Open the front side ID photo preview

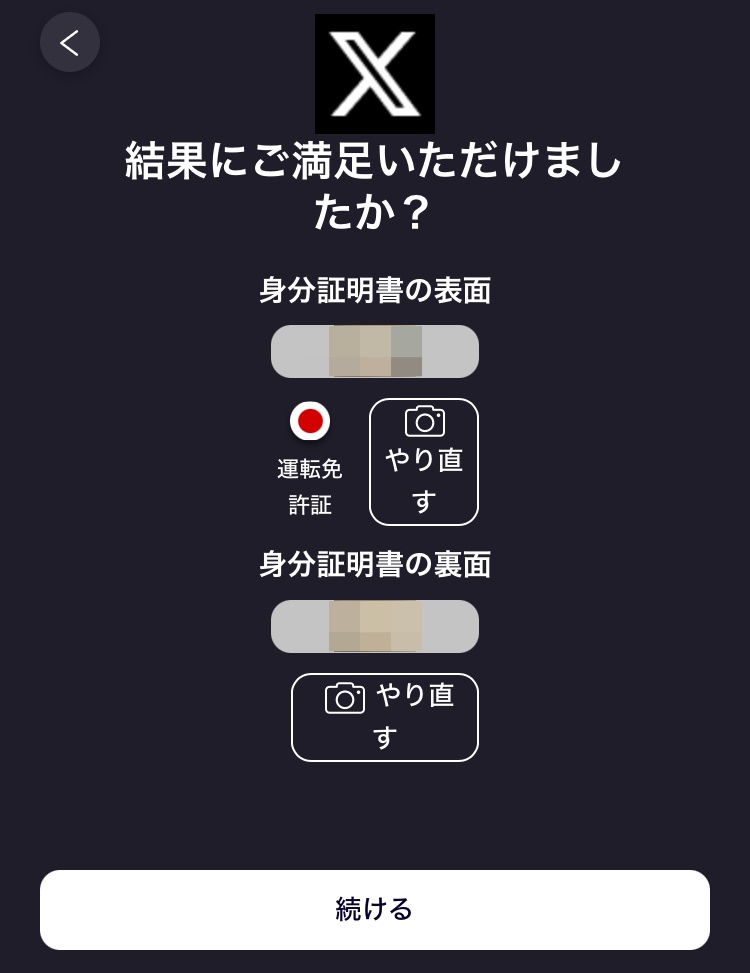tap(375, 351)
